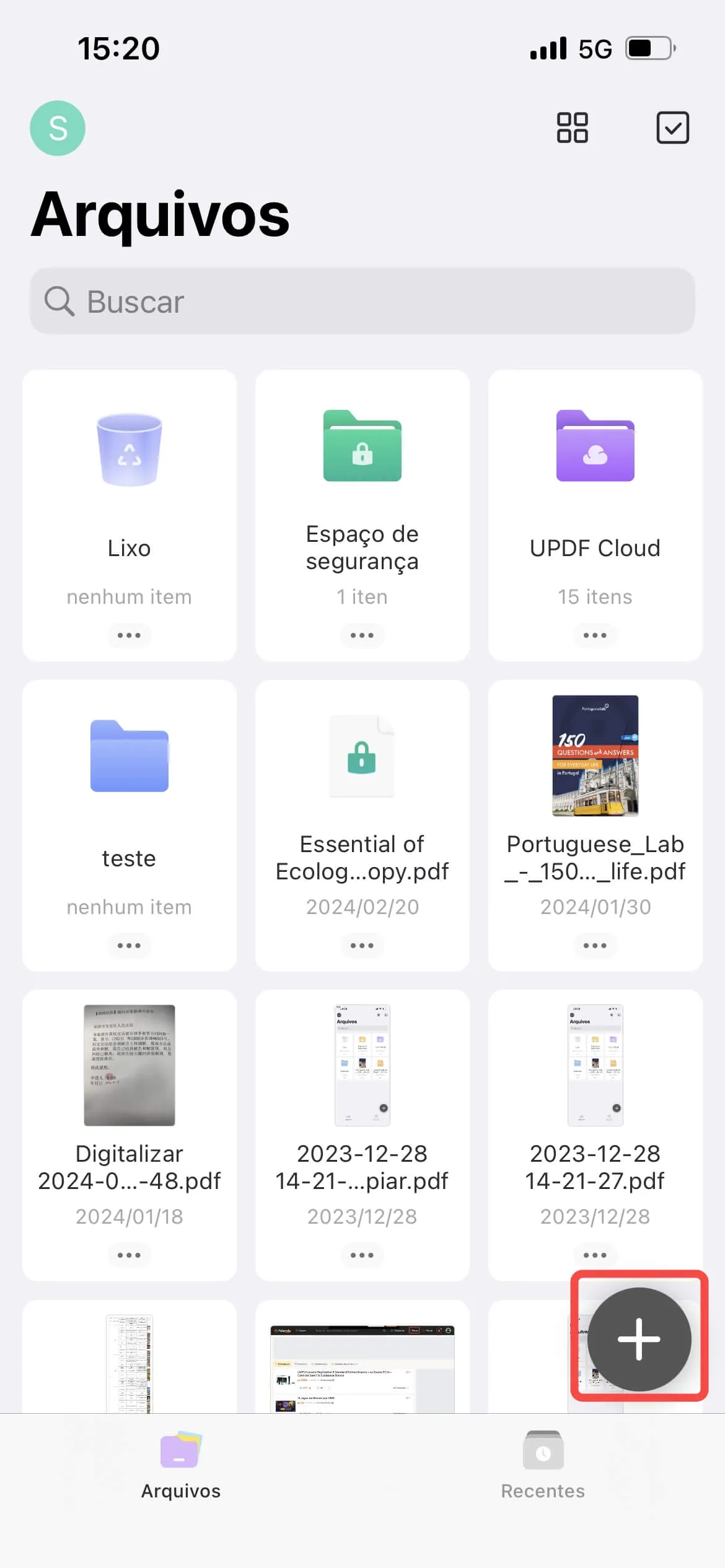Enter multi-select mode with the checkmark icon

click(x=672, y=128)
